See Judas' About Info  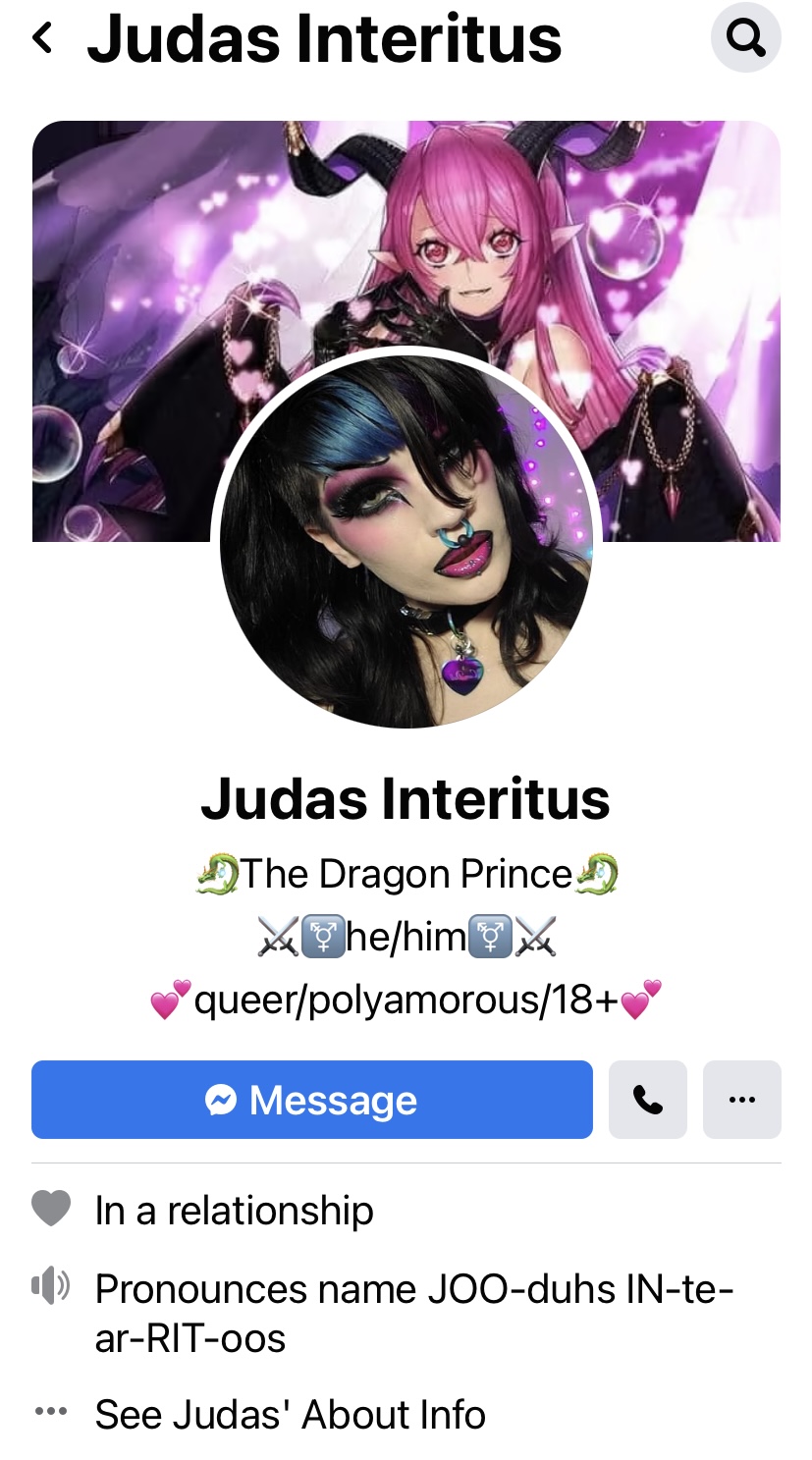290,1415
